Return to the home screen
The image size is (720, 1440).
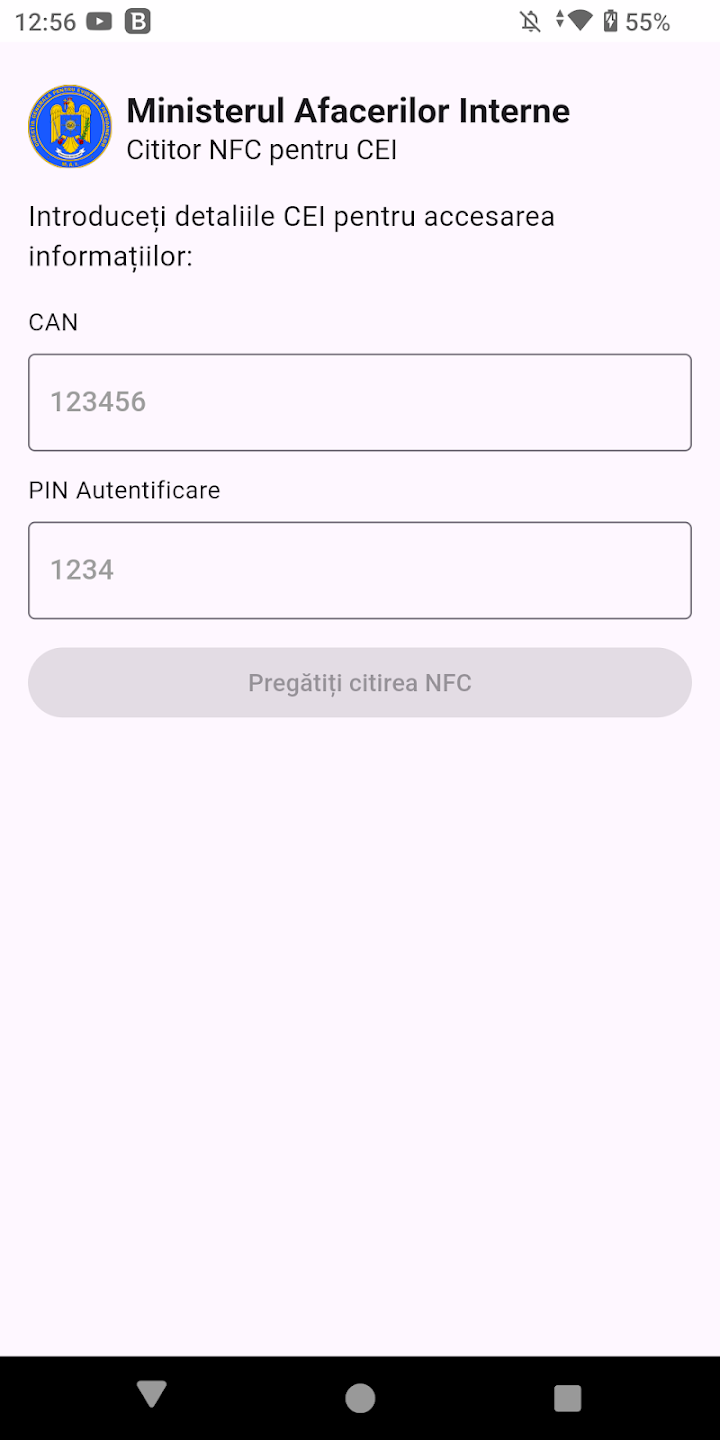point(360,1398)
